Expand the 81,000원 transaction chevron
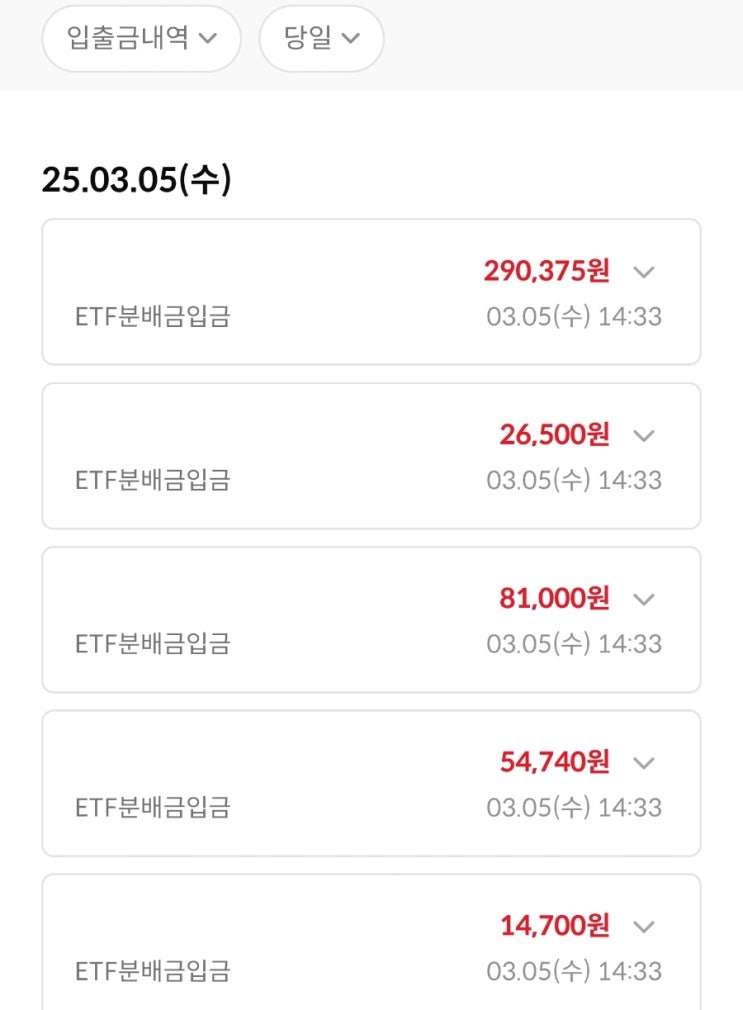The height and width of the screenshot is (1010, 743). [x=644, y=599]
